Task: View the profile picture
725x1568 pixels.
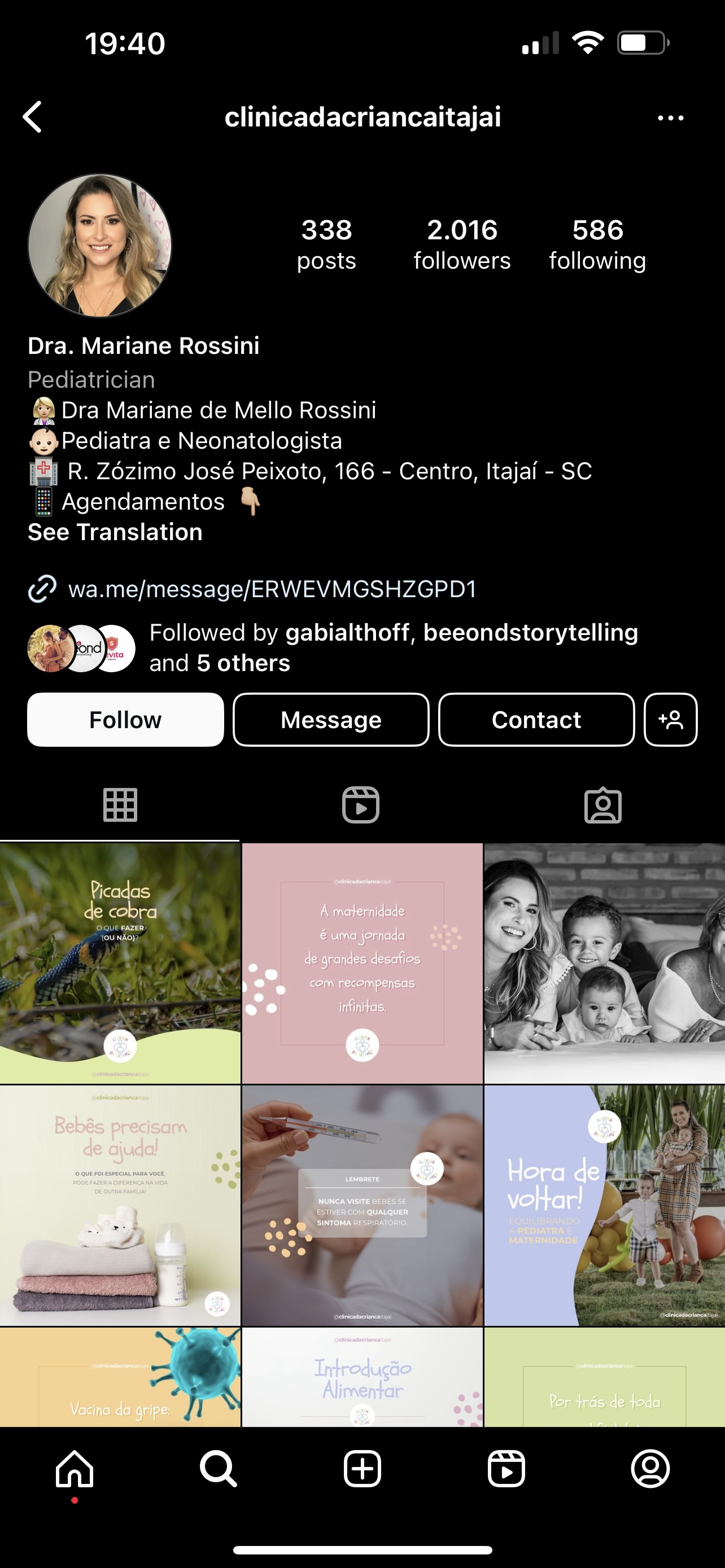Action: click(100, 246)
